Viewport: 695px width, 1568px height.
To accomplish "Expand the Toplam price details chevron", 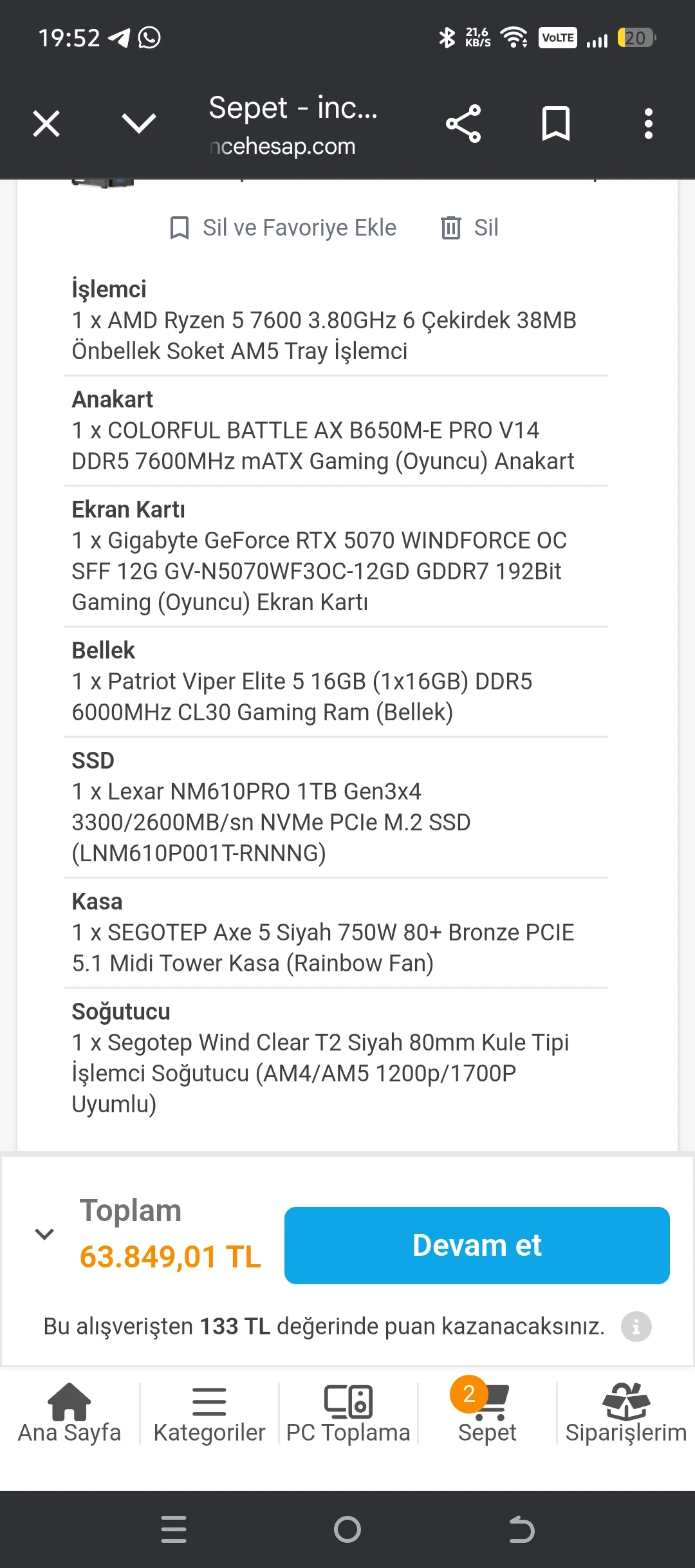I will pos(44,1234).
